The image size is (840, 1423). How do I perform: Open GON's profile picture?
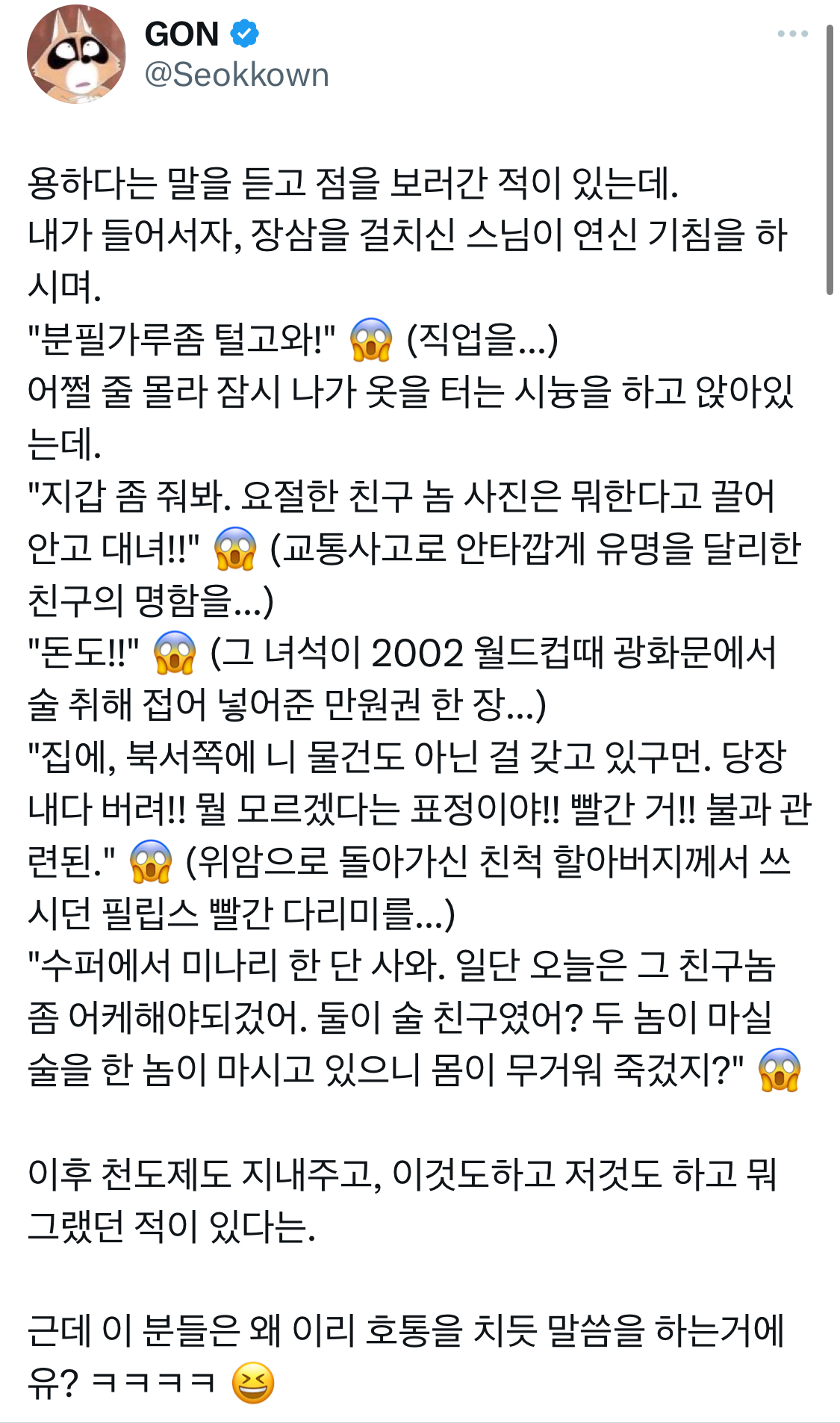[x=76, y=55]
